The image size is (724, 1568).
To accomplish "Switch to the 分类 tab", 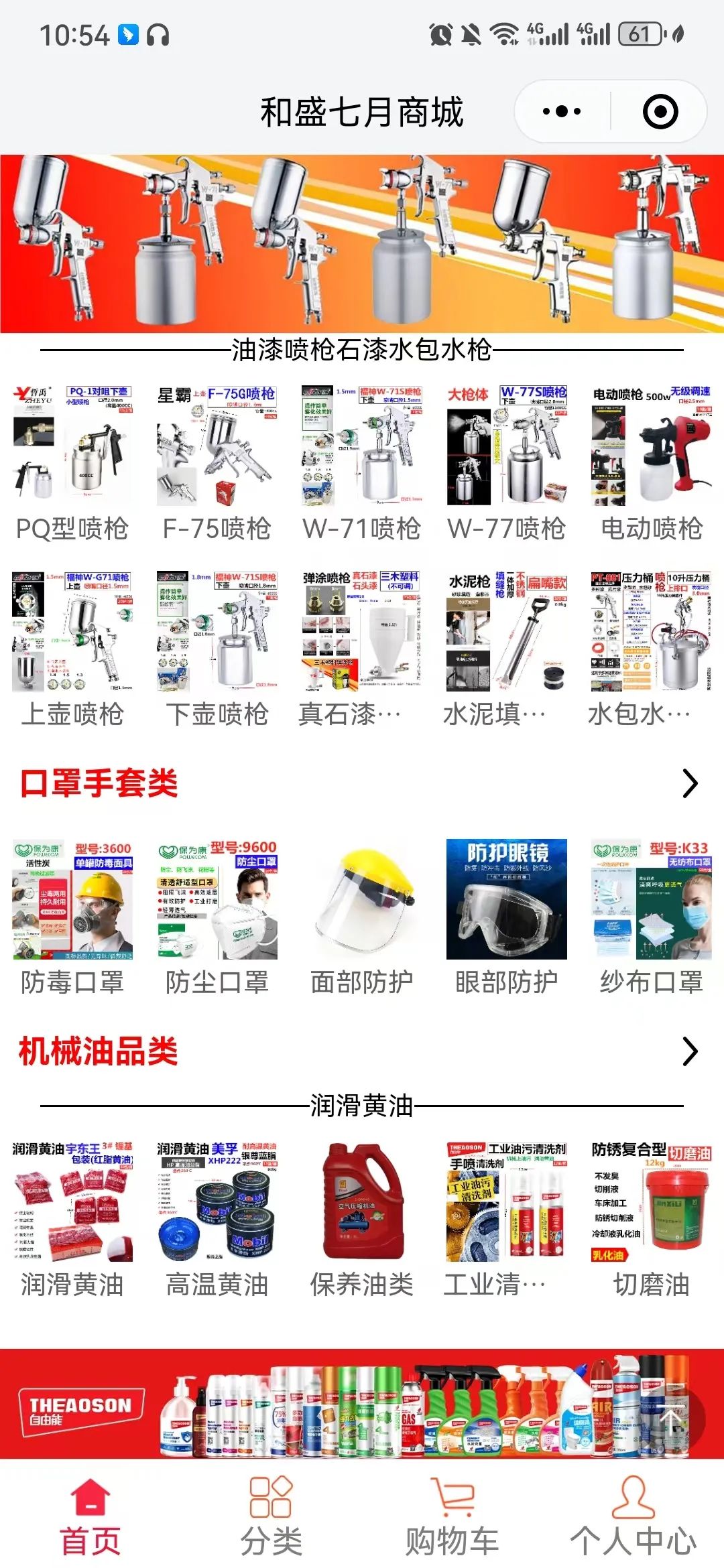I will 271,1517.
